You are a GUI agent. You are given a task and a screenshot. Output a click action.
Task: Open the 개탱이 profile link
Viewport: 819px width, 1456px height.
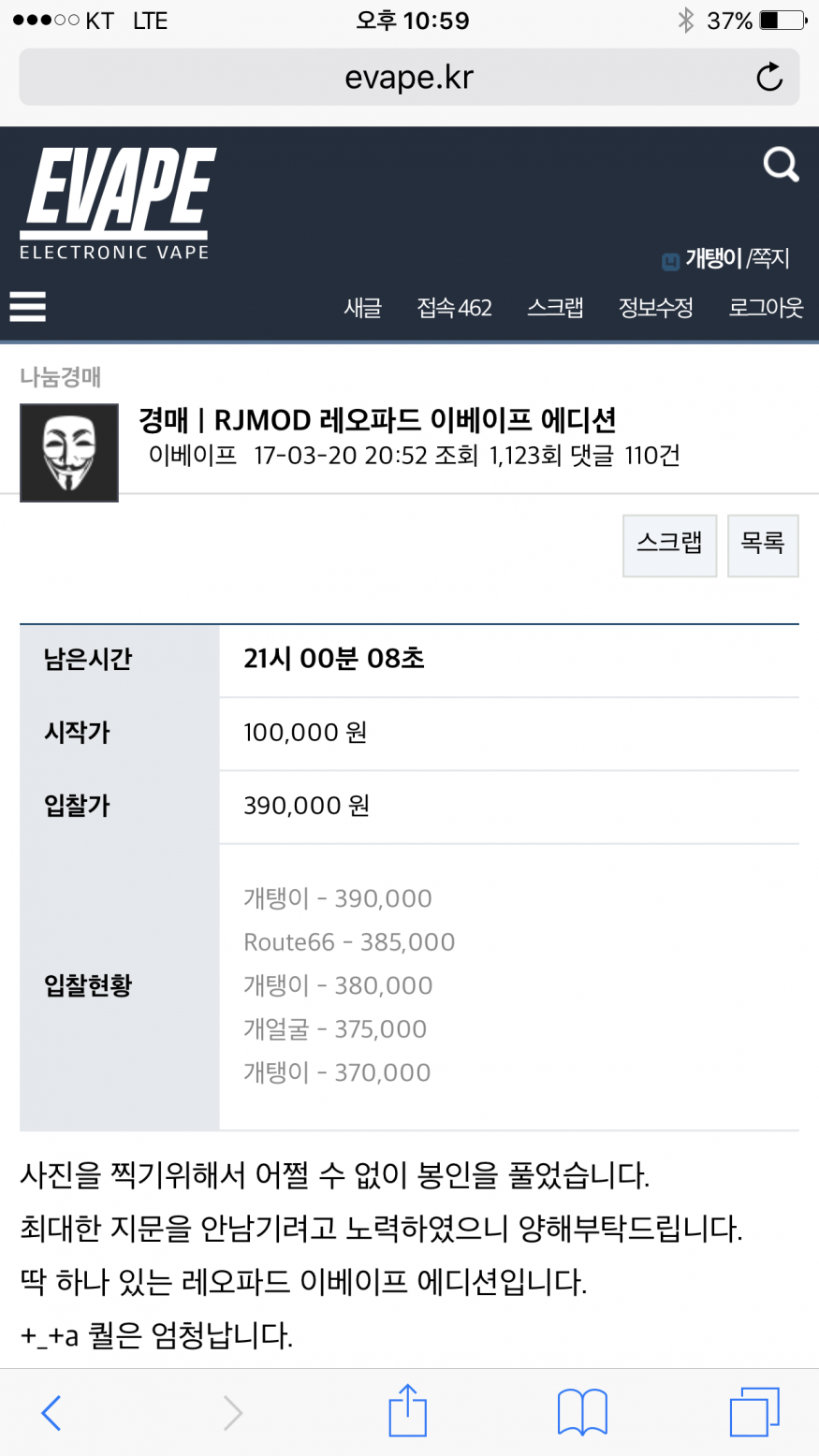(712, 259)
